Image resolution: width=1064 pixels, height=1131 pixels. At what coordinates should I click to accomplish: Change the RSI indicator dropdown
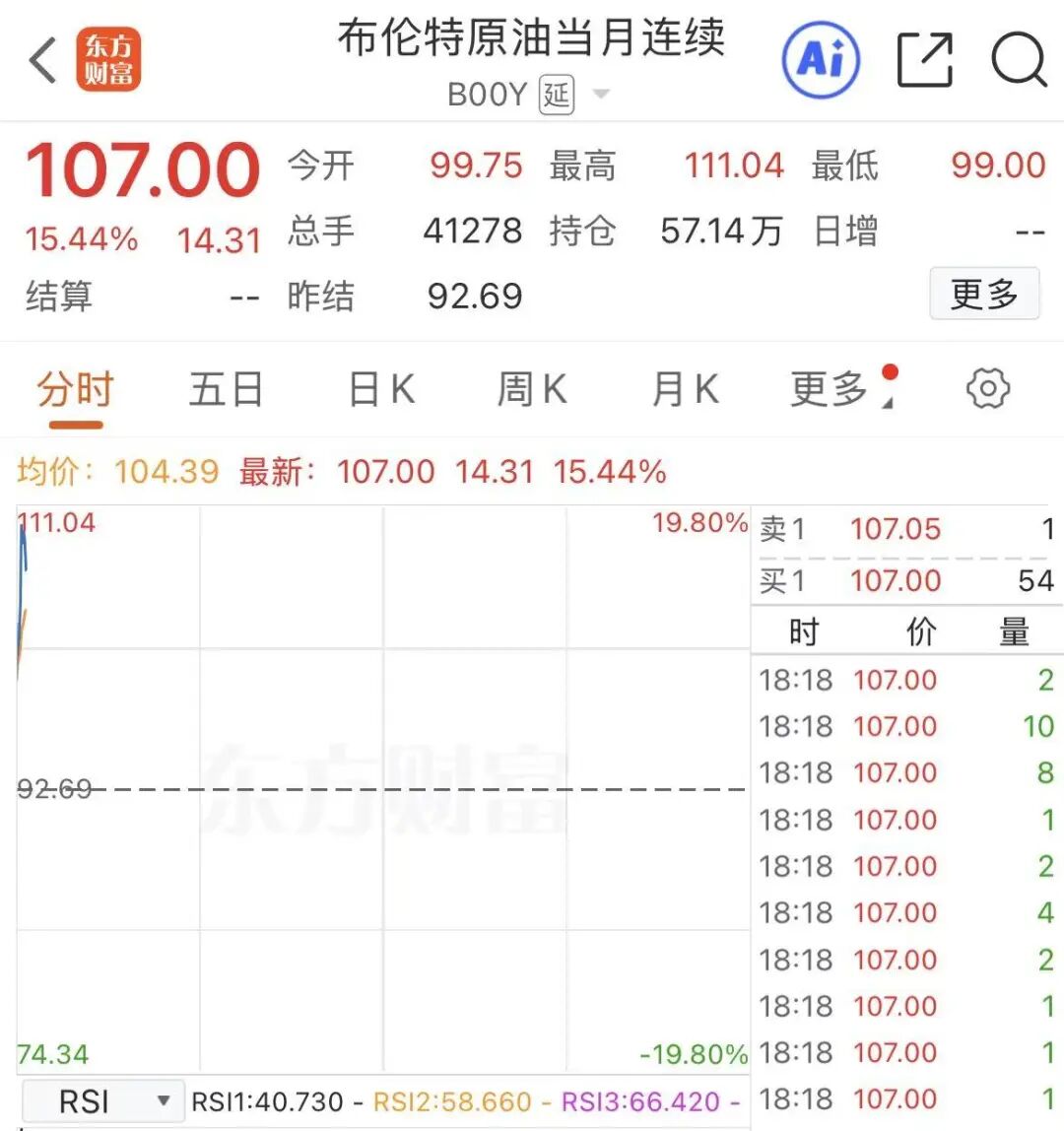pos(101,1101)
